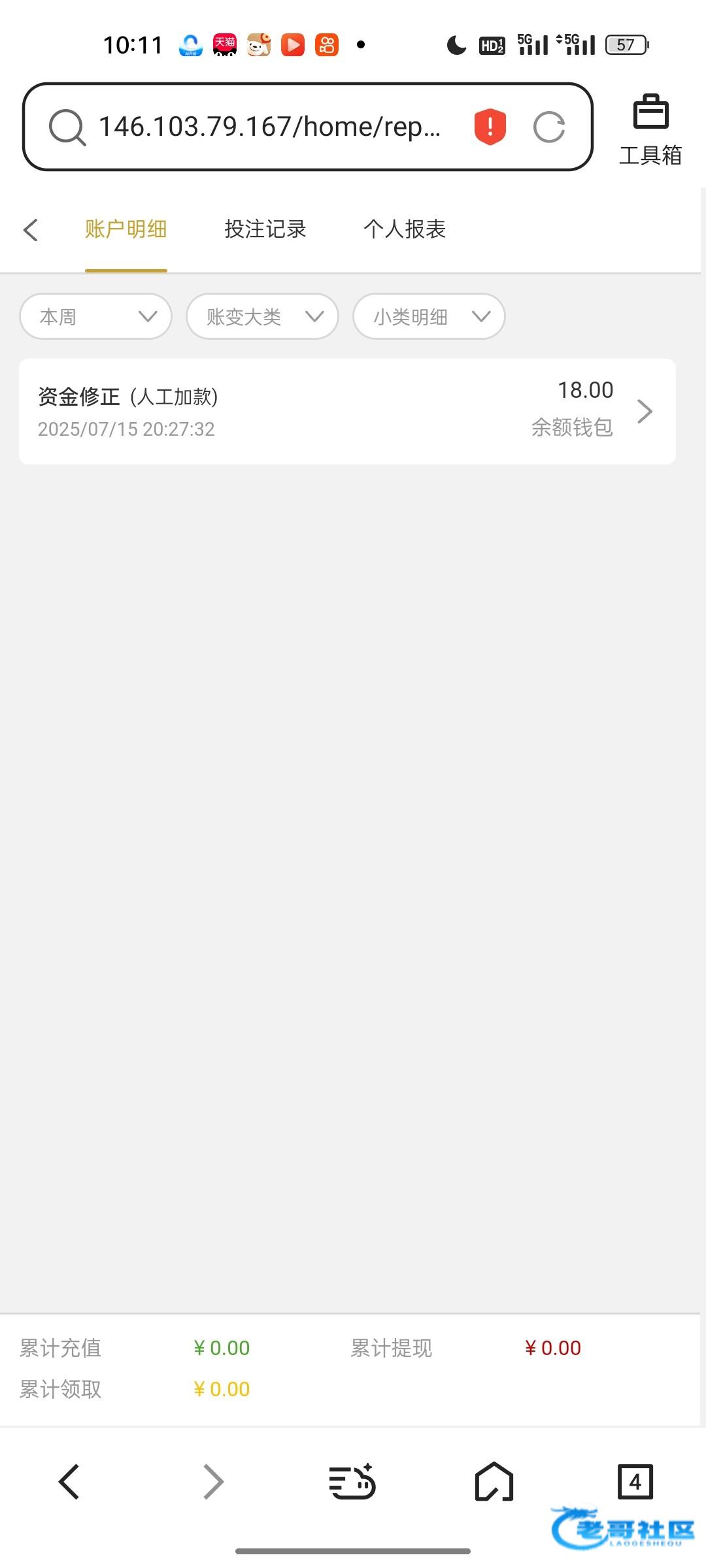Tap the browser back button at bottom

tap(69, 1481)
